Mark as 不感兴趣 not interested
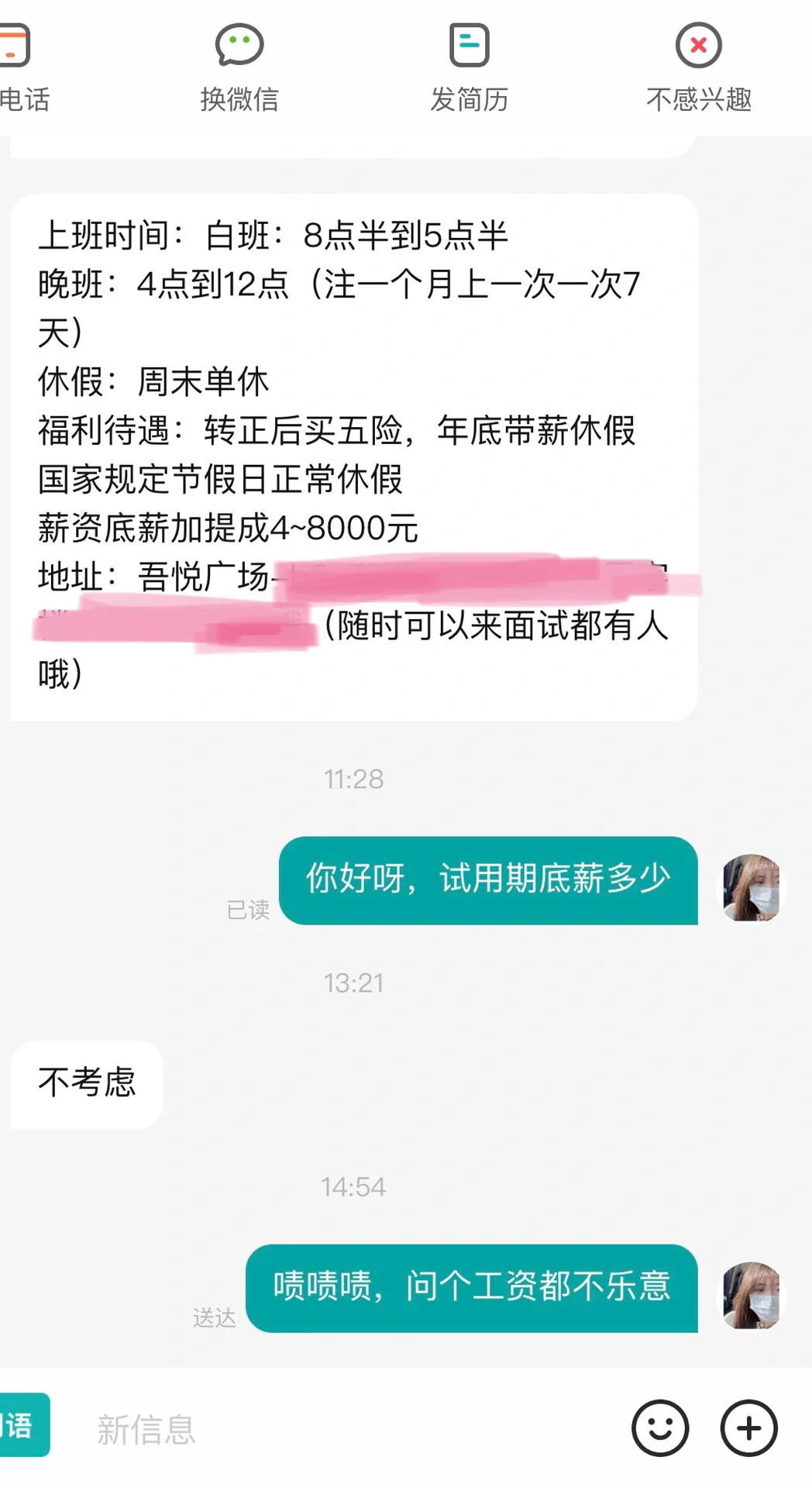 coord(698,68)
